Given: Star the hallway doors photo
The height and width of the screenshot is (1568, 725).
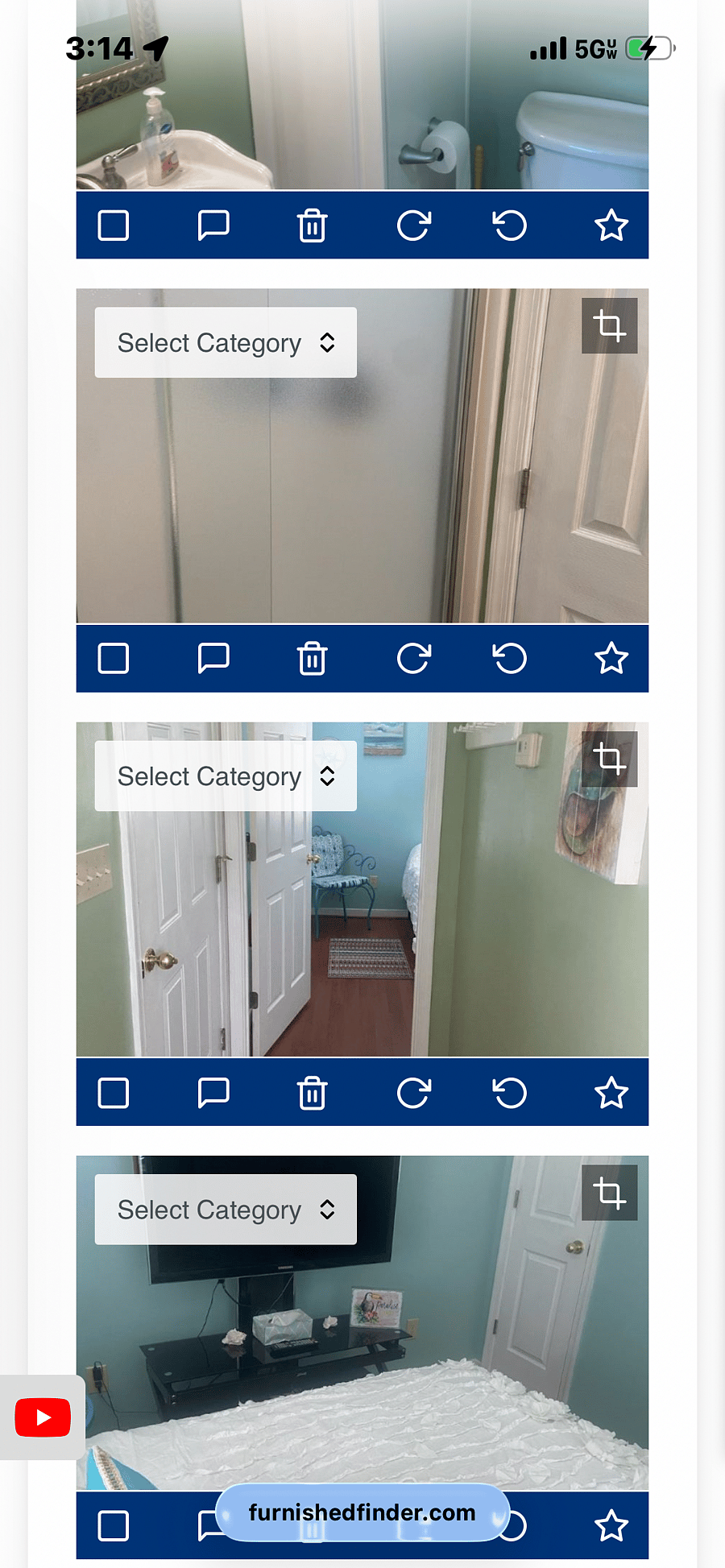Looking at the screenshot, I should pyautogui.click(x=611, y=1093).
